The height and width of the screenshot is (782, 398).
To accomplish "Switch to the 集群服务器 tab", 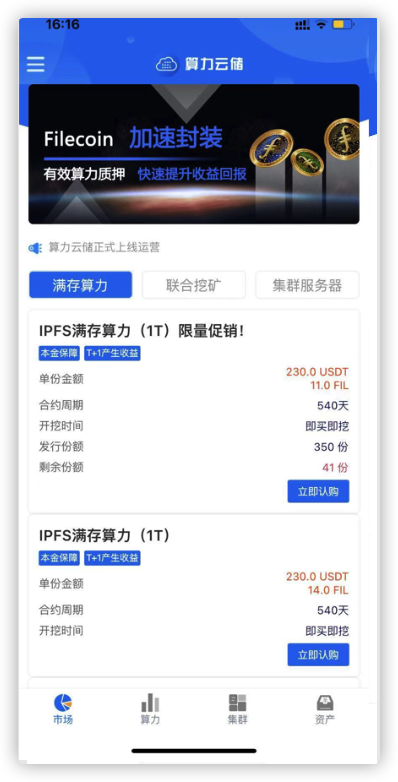I will pos(307,285).
